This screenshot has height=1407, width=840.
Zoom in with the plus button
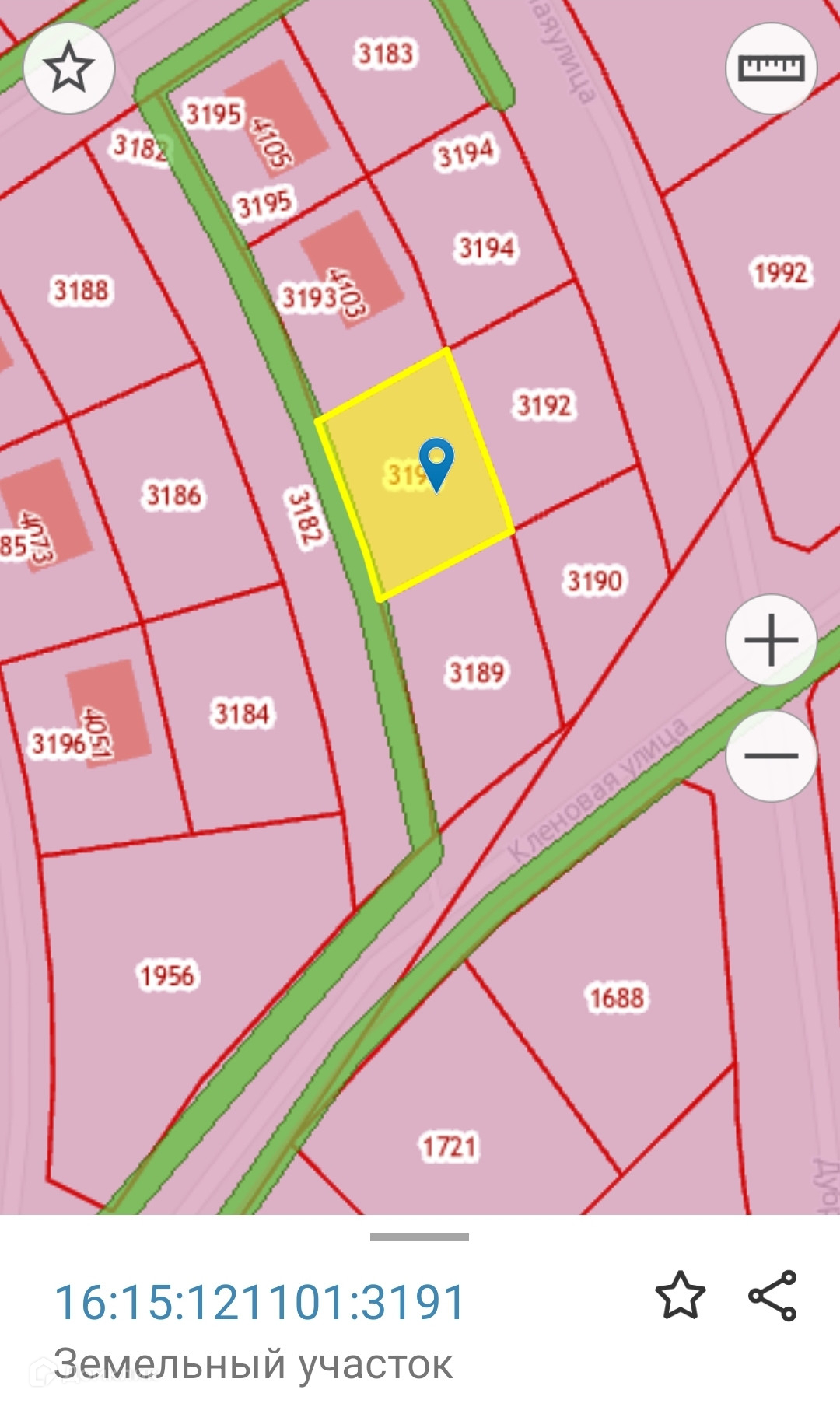tap(771, 639)
